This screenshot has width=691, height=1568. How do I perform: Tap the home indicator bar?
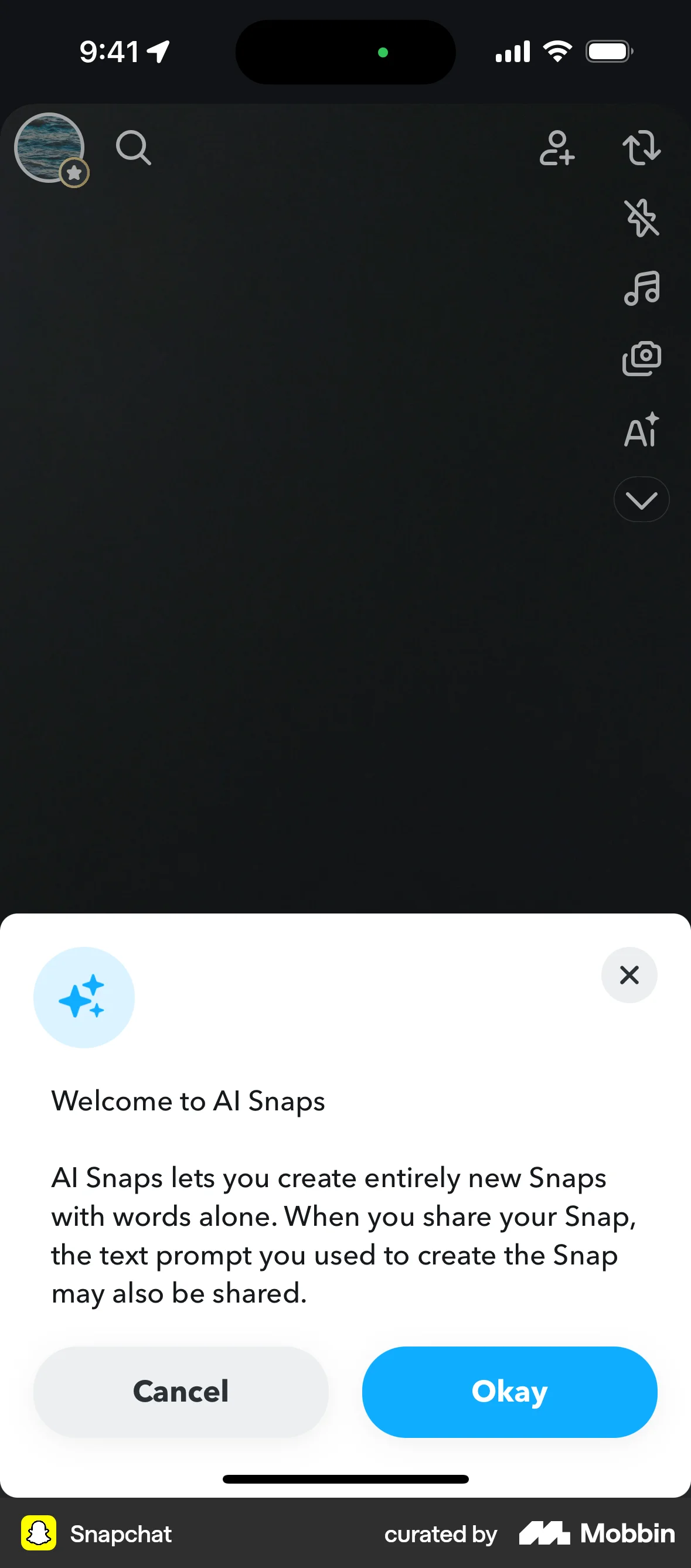pyautogui.click(x=345, y=1478)
